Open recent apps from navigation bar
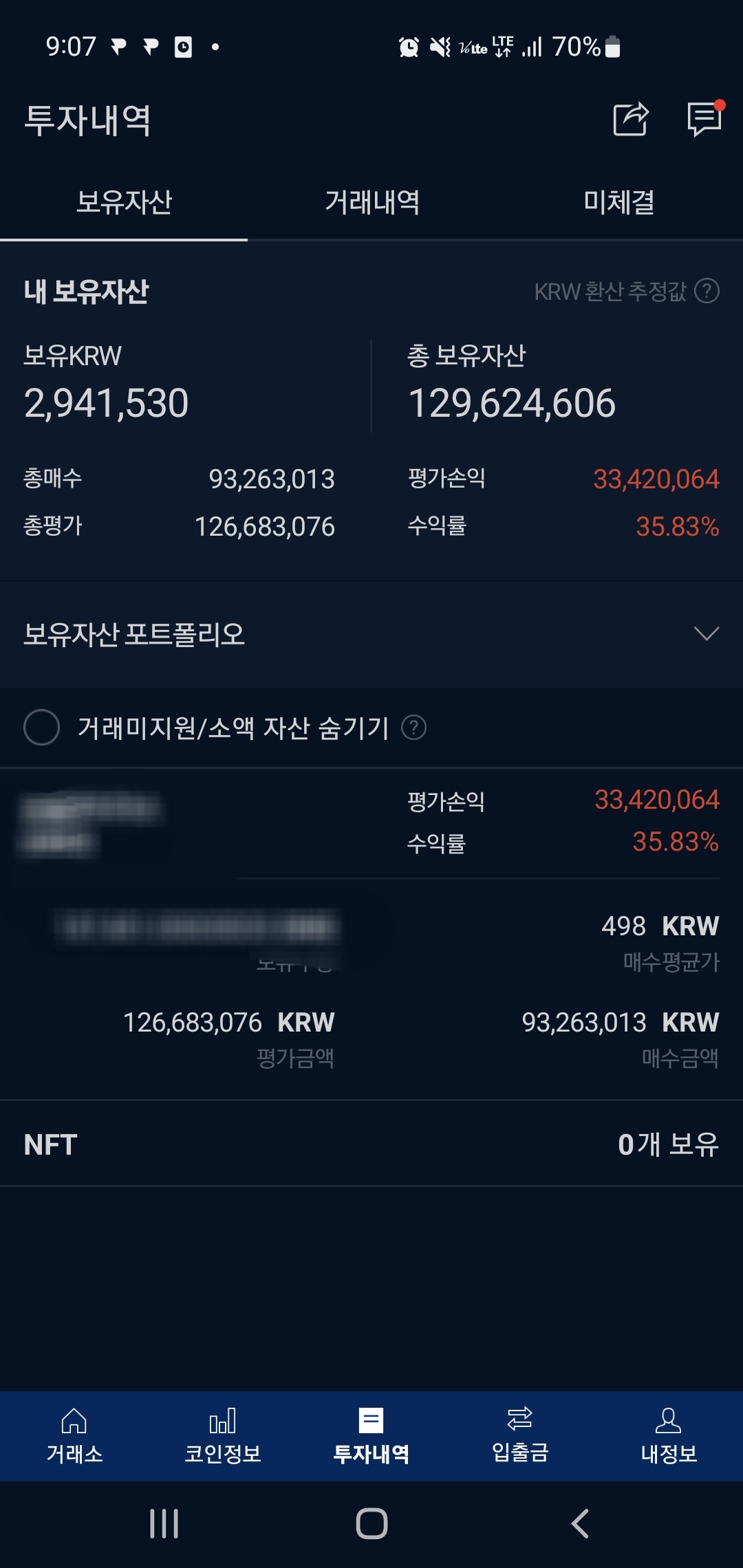 tap(164, 1524)
